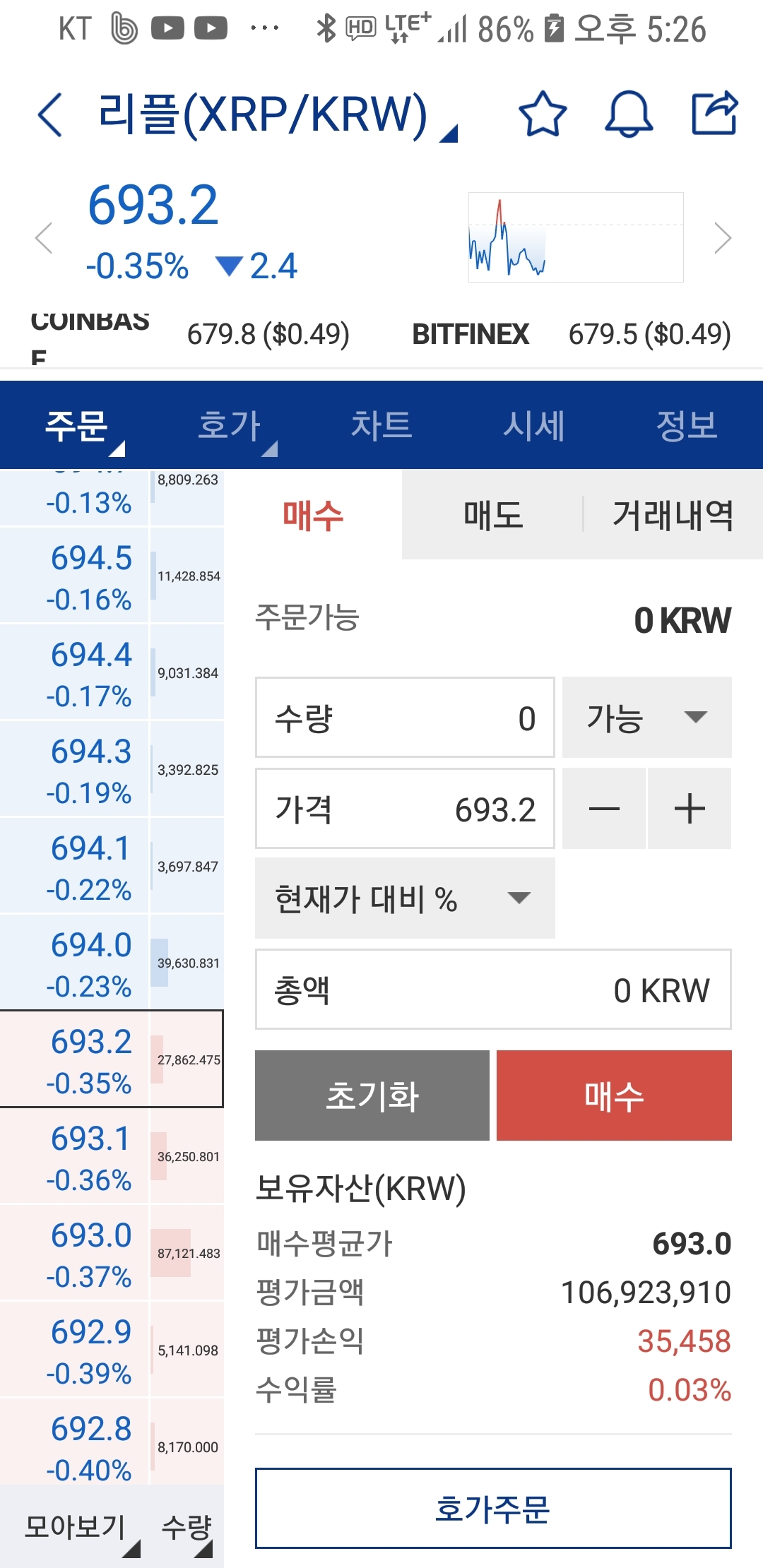Select the highlighted 693.2 orderbook row
763x1568 pixels.
[113, 1059]
